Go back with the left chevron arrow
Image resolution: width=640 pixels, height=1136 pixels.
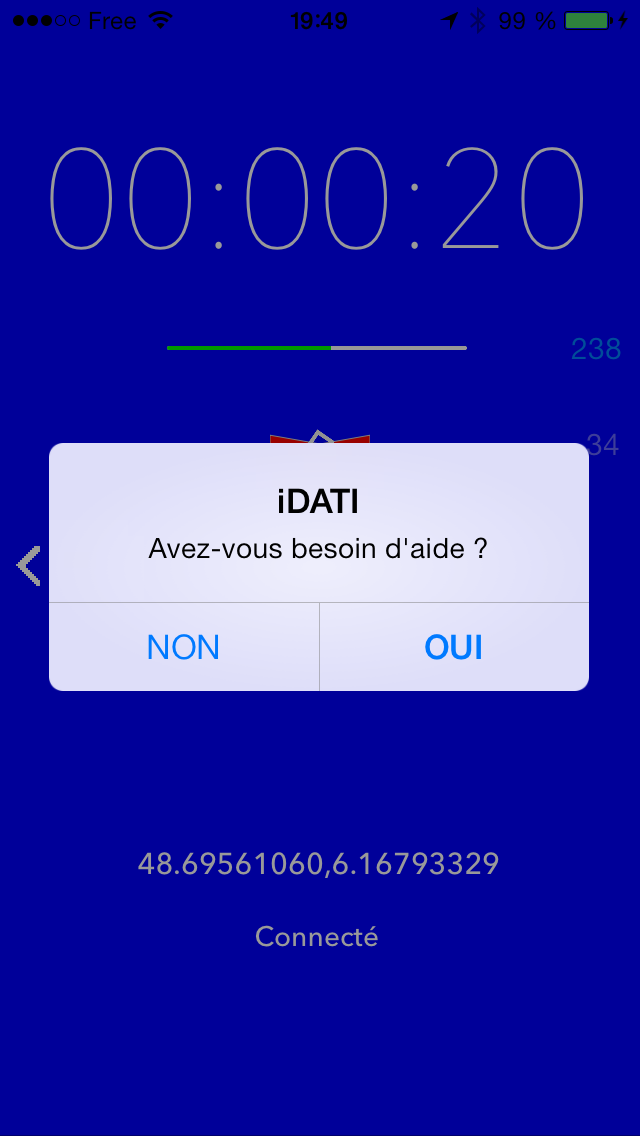pos(29,565)
